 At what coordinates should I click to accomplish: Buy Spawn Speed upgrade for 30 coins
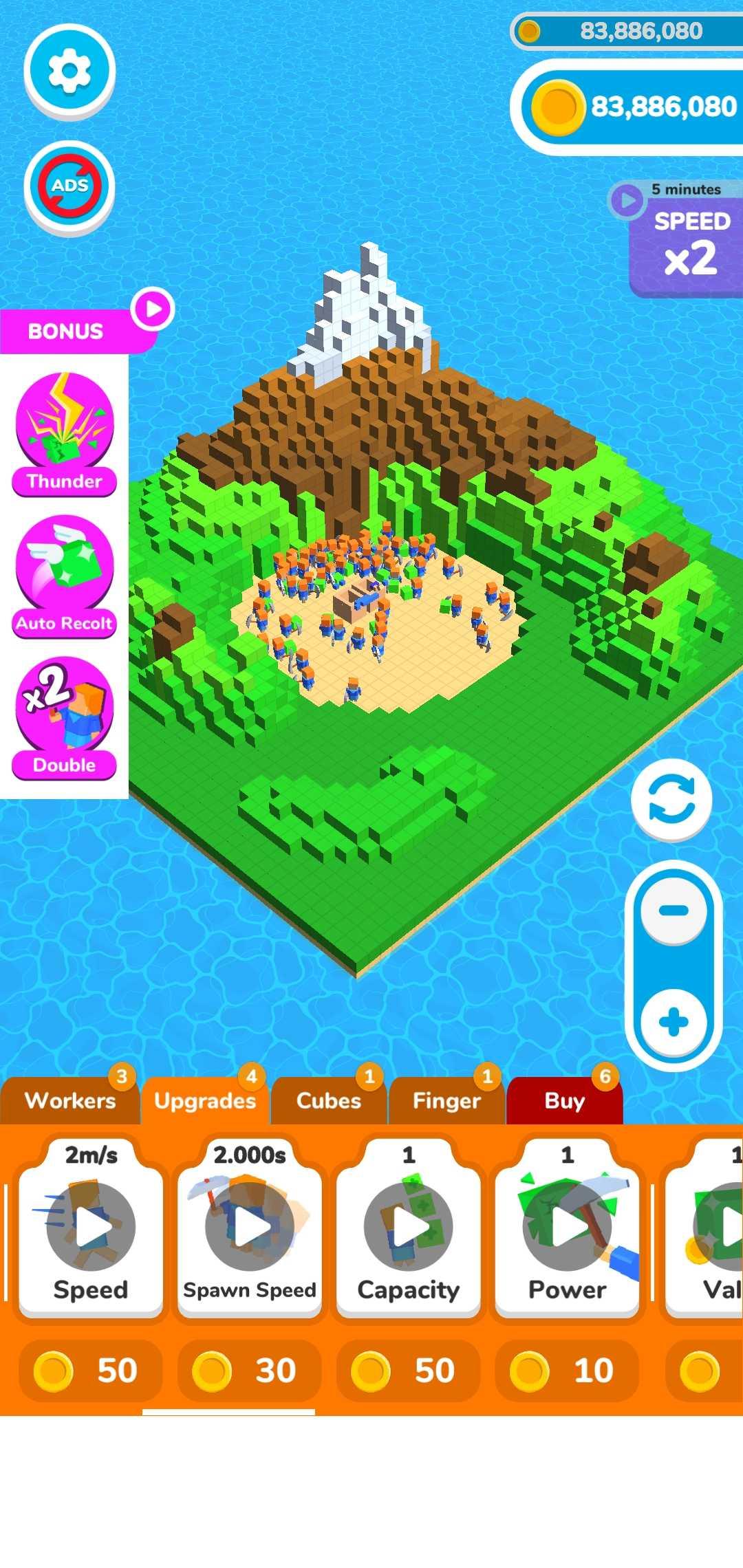pos(250,1370)
